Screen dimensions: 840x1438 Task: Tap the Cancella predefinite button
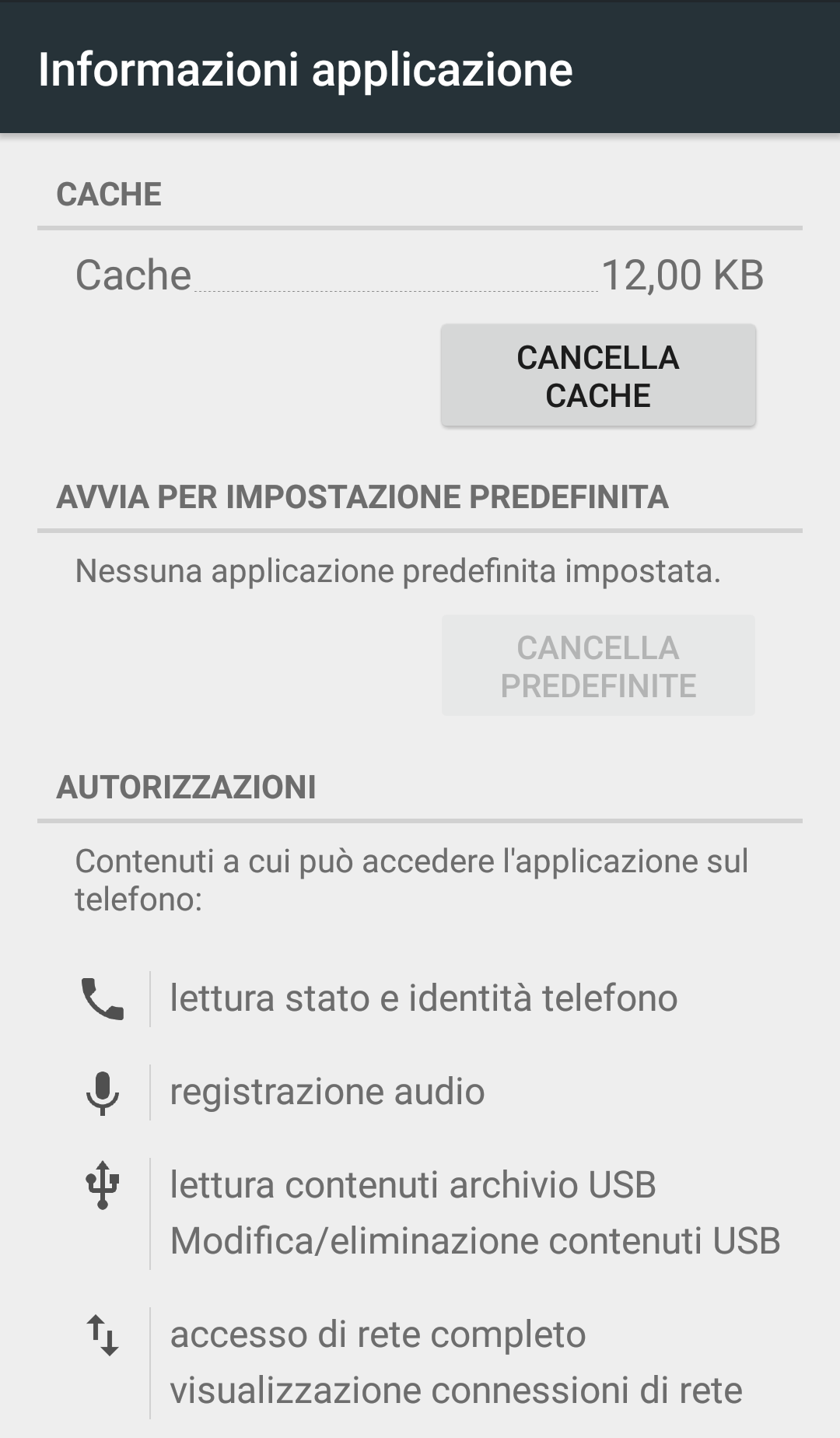point(598,666)
